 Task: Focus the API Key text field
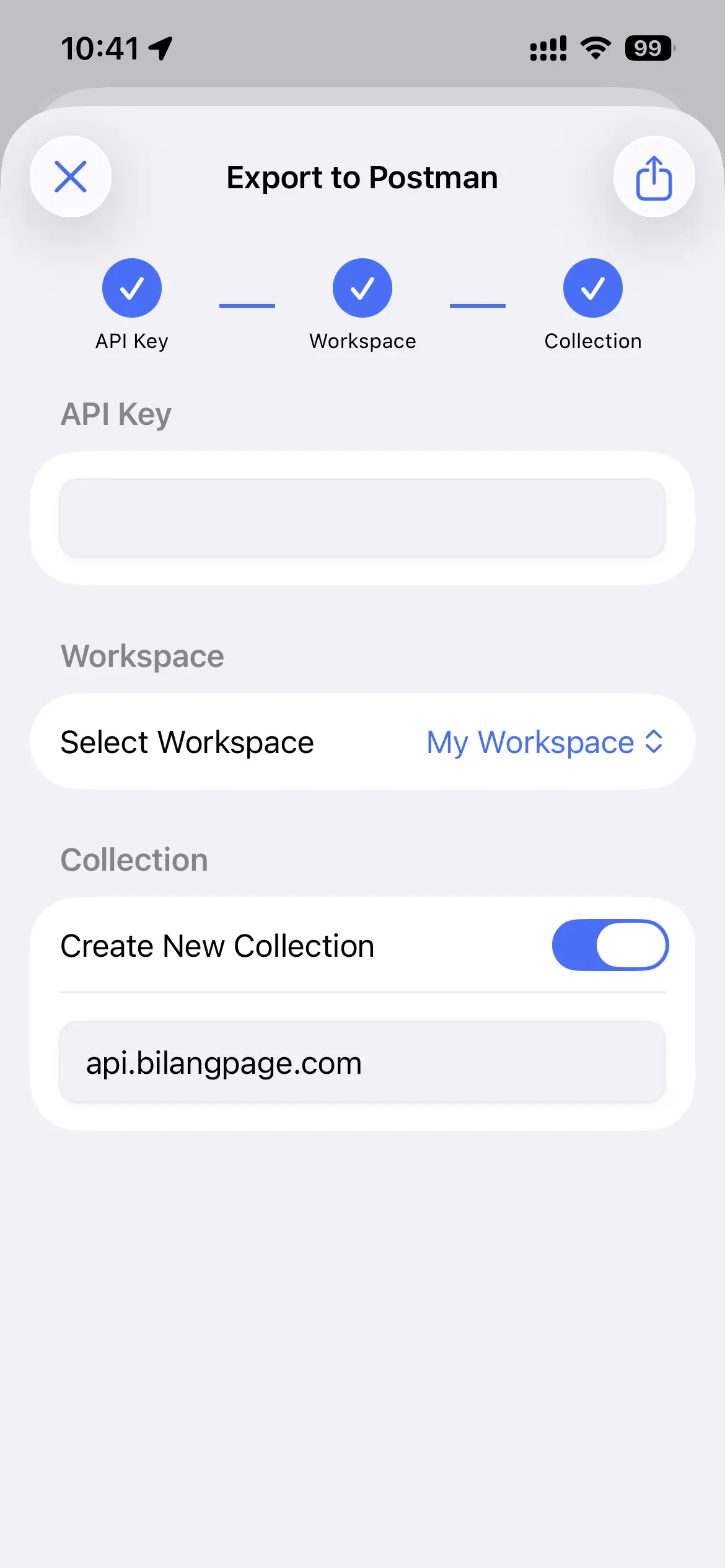point(362,518)
